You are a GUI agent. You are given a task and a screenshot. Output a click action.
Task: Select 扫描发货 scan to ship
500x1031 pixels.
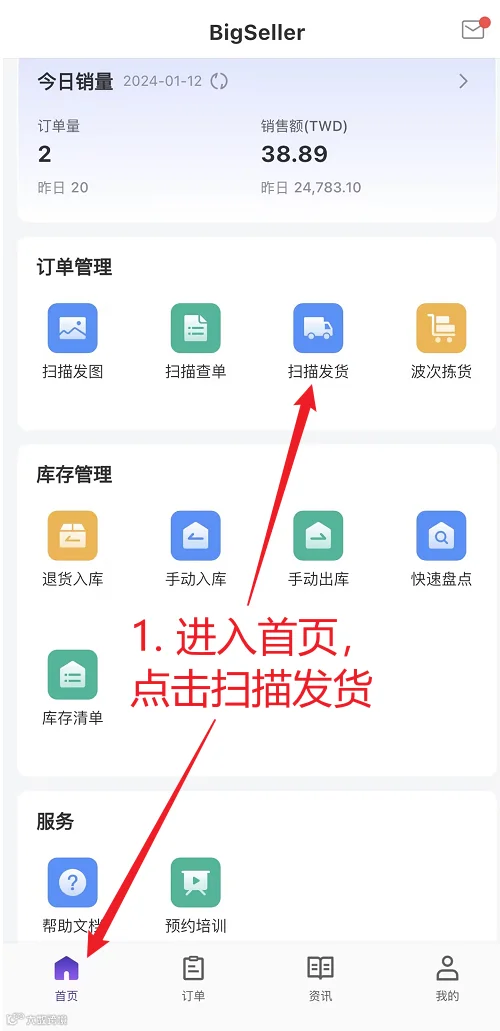point(318,341)
